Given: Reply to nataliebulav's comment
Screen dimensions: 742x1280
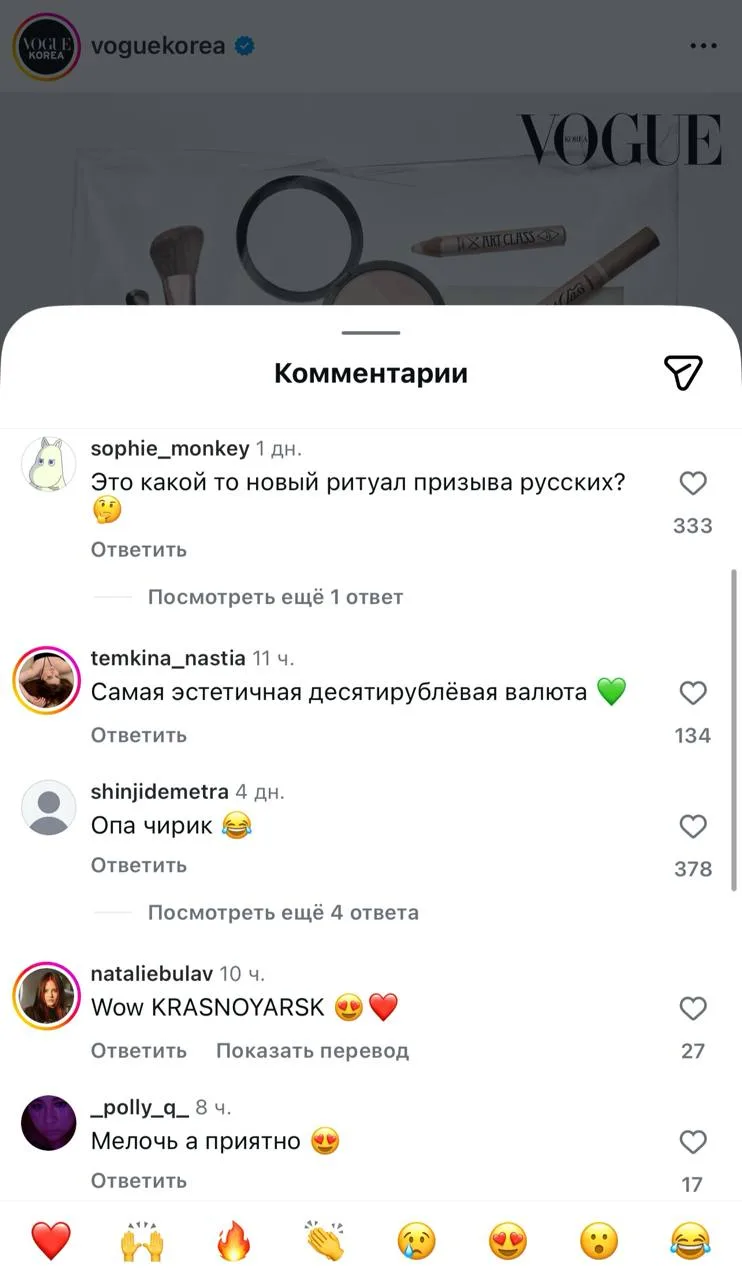Looking at the screenshot, I should 139,1051.
